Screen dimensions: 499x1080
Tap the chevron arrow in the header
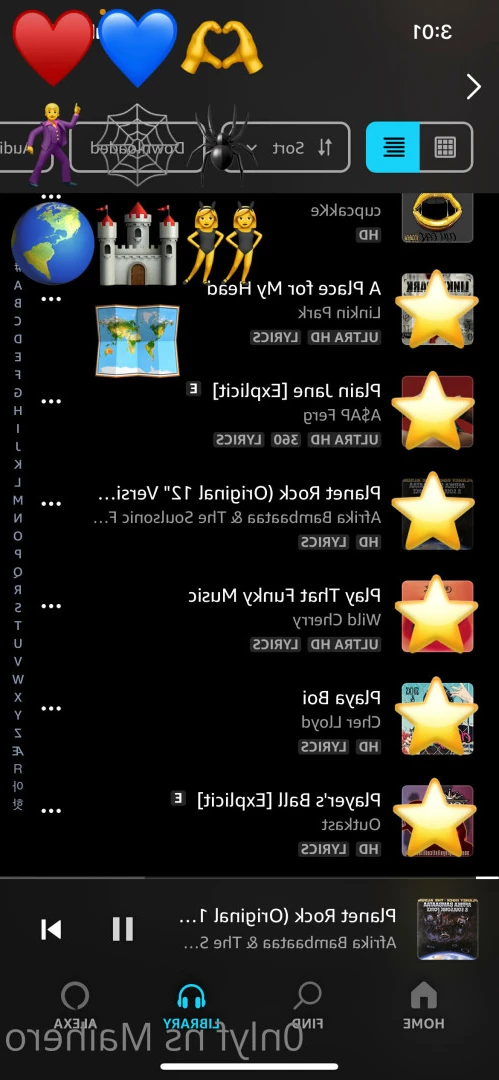pos(473,87)
